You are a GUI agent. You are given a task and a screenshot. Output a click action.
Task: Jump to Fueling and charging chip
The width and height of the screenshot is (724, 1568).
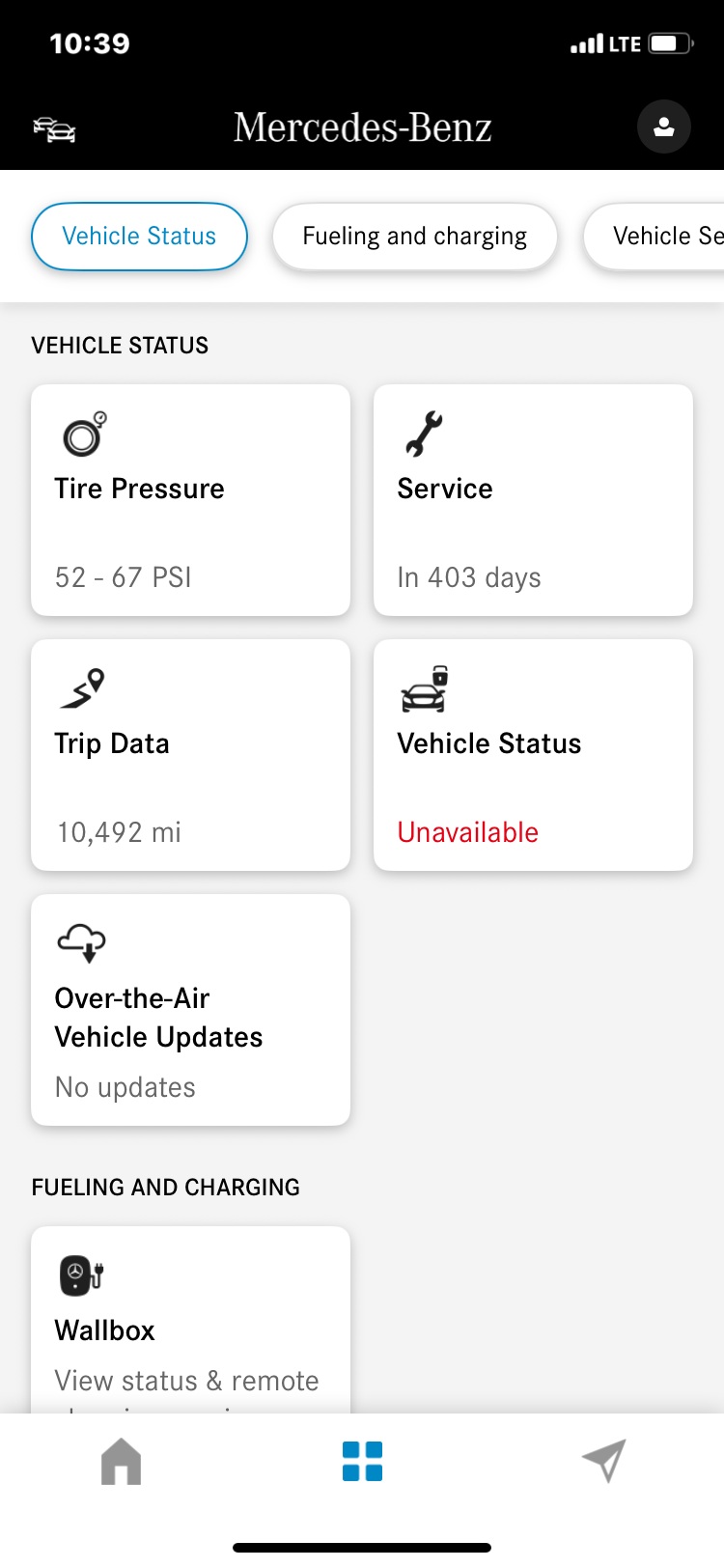coord(414,237)
